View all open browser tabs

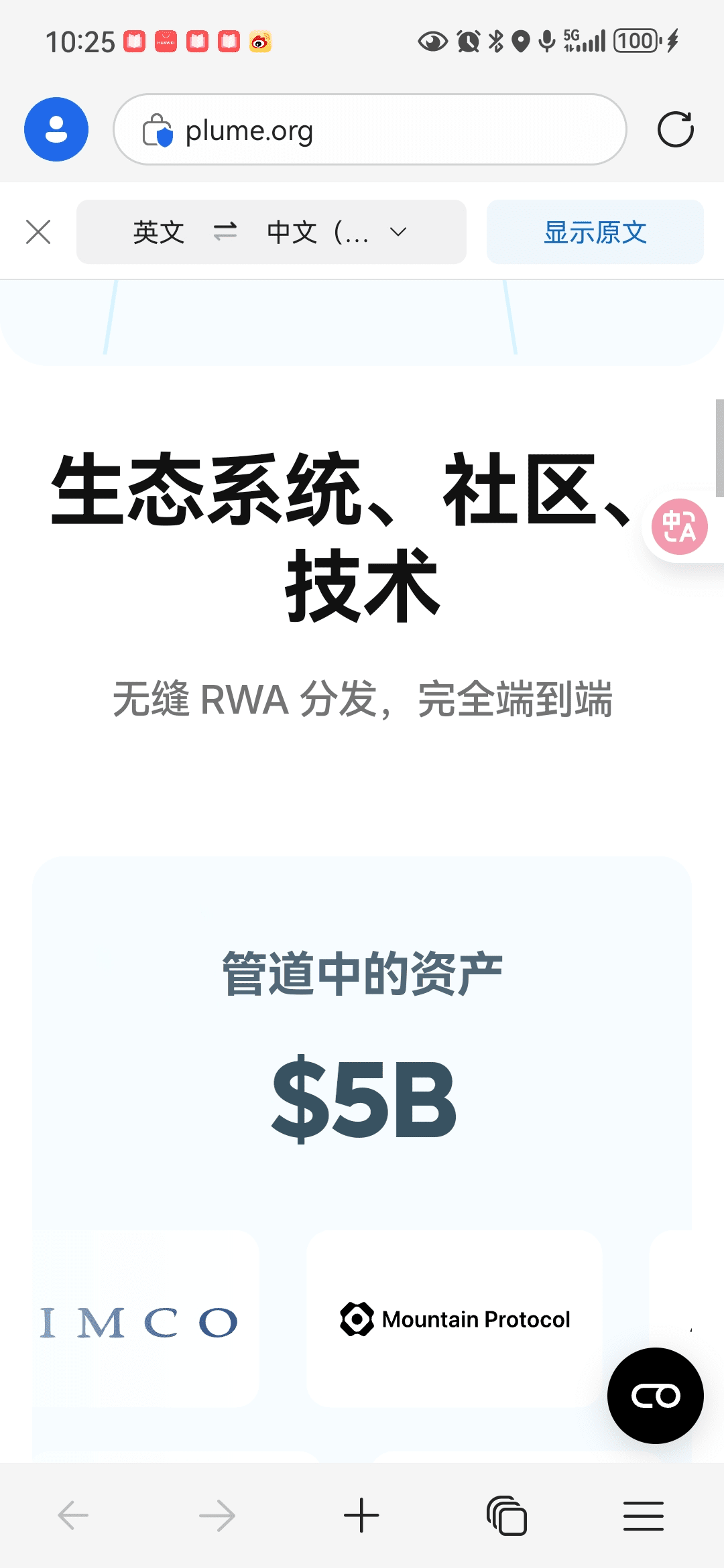click(x=507, y=1516)
